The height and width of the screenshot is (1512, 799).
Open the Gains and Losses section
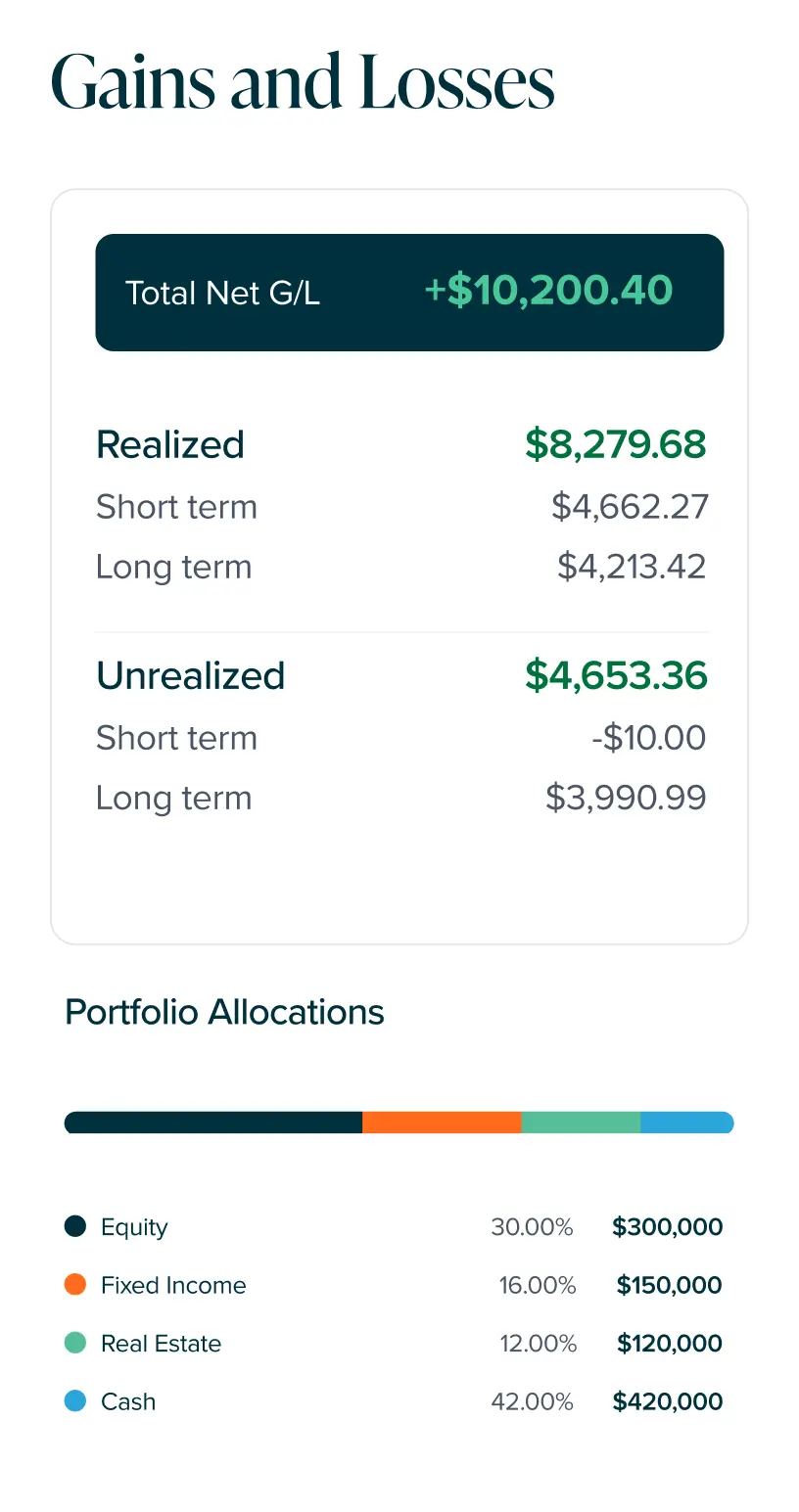[x=304, y=80]
